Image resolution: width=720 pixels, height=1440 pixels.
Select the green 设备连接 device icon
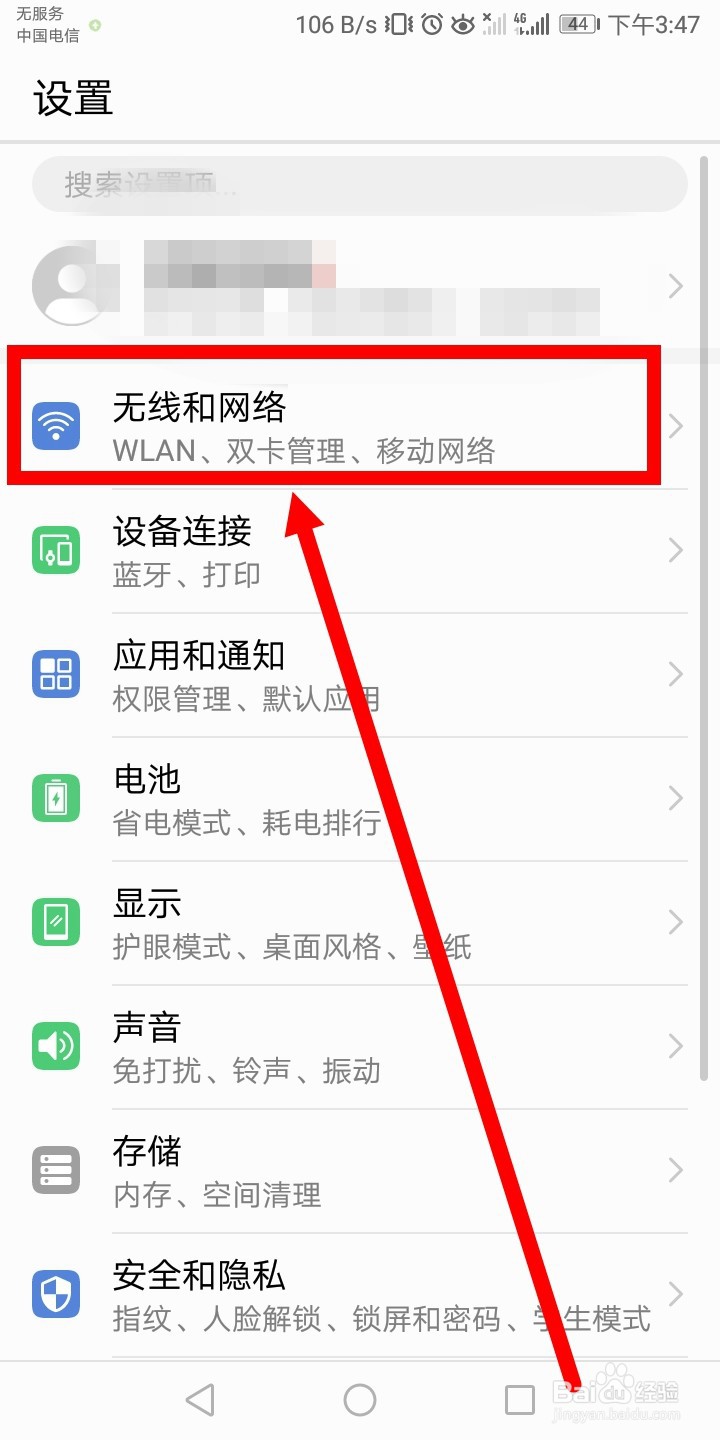tap(55, 550)
